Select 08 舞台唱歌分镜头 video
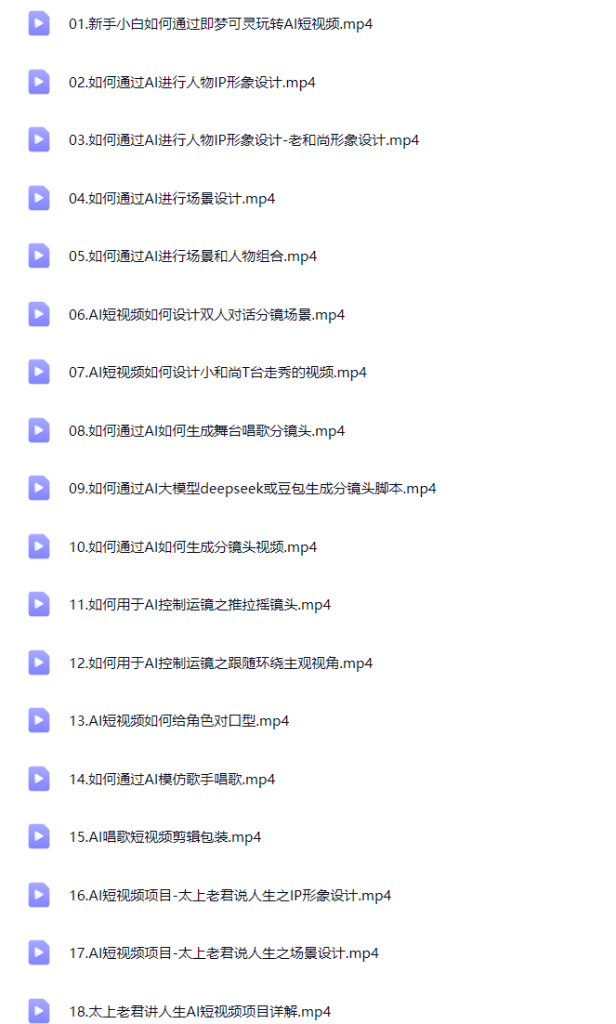This screenshot has width=616, height=1024. tap(206, 430)
